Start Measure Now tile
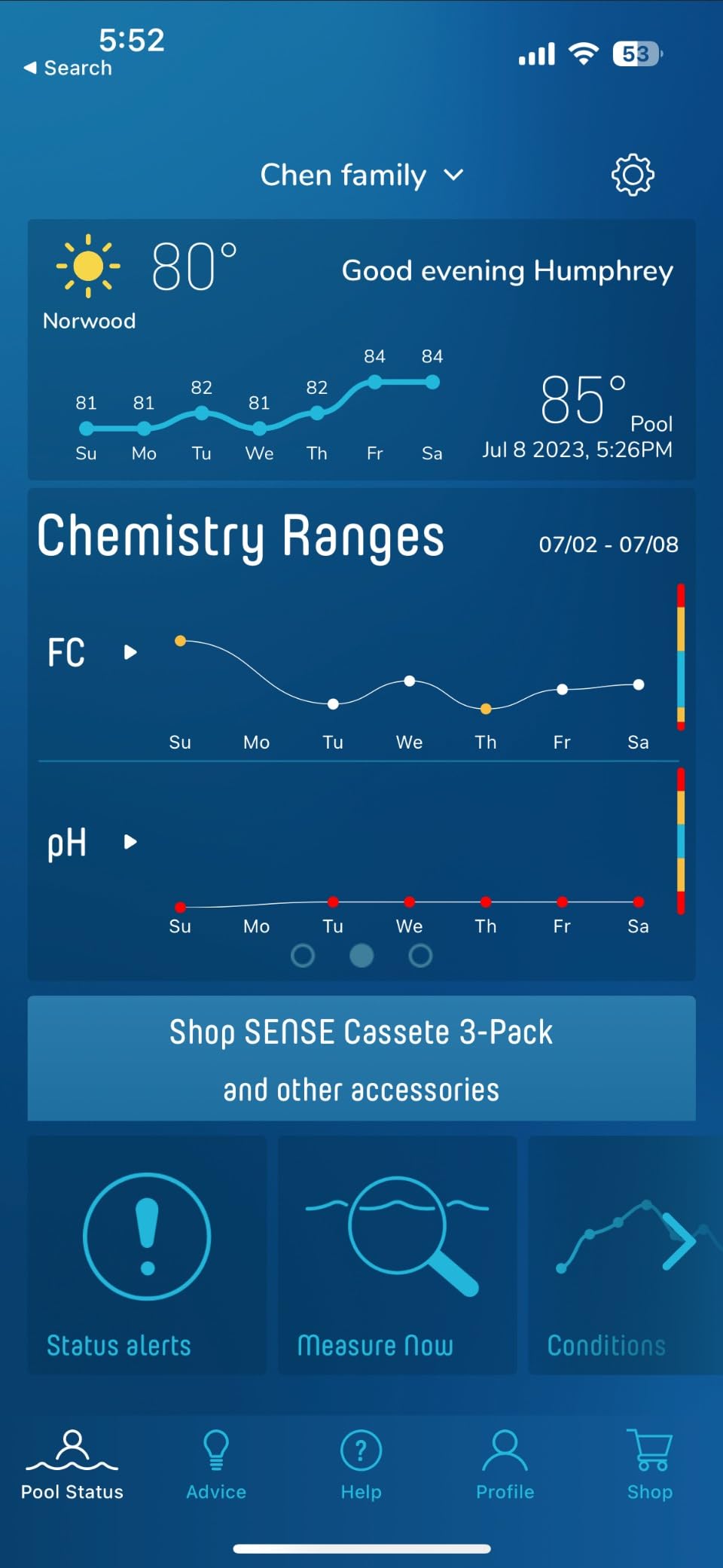The height and width of the screenshot is (1568, 723). (x=397, y=1255)
